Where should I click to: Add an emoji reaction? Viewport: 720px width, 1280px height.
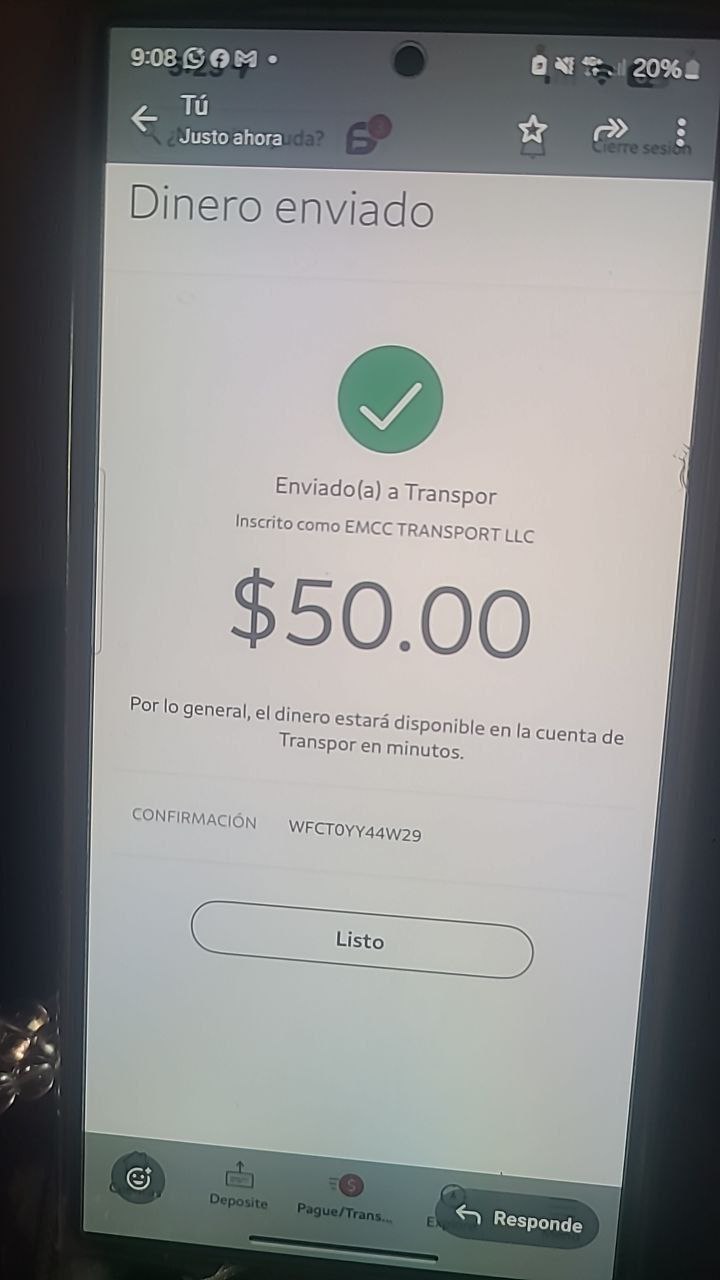(x=139, y=1179)
